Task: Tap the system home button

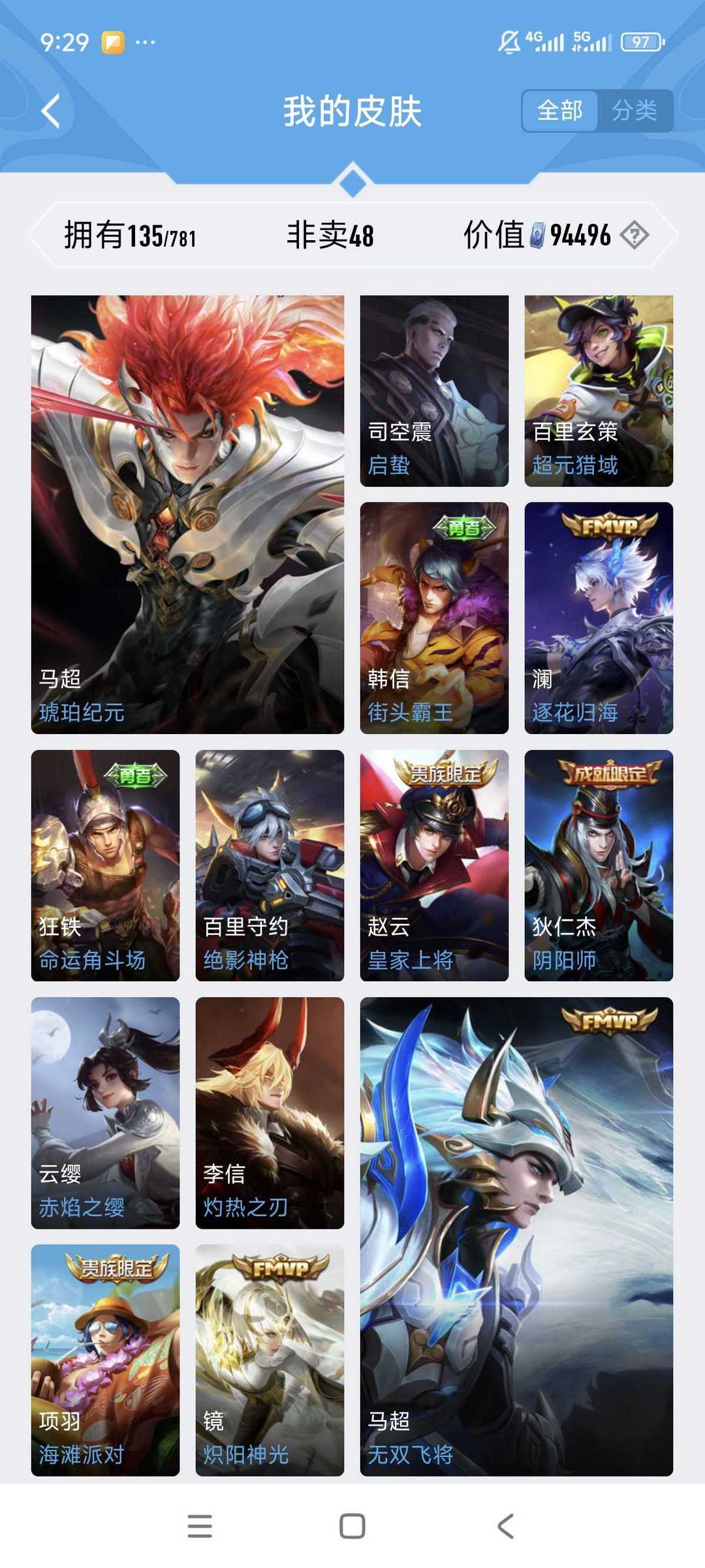Action: (x=352, y=1526)
